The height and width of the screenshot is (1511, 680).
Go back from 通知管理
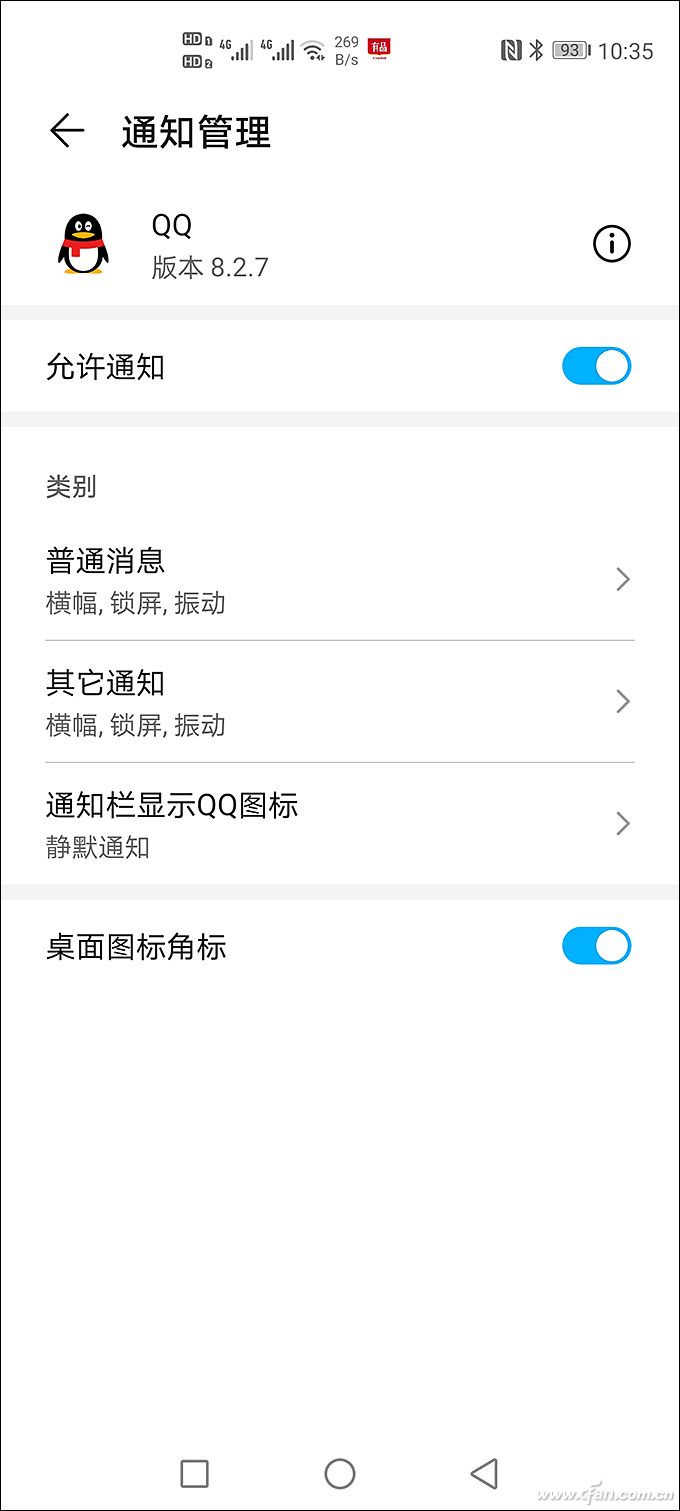coord(67,131)
